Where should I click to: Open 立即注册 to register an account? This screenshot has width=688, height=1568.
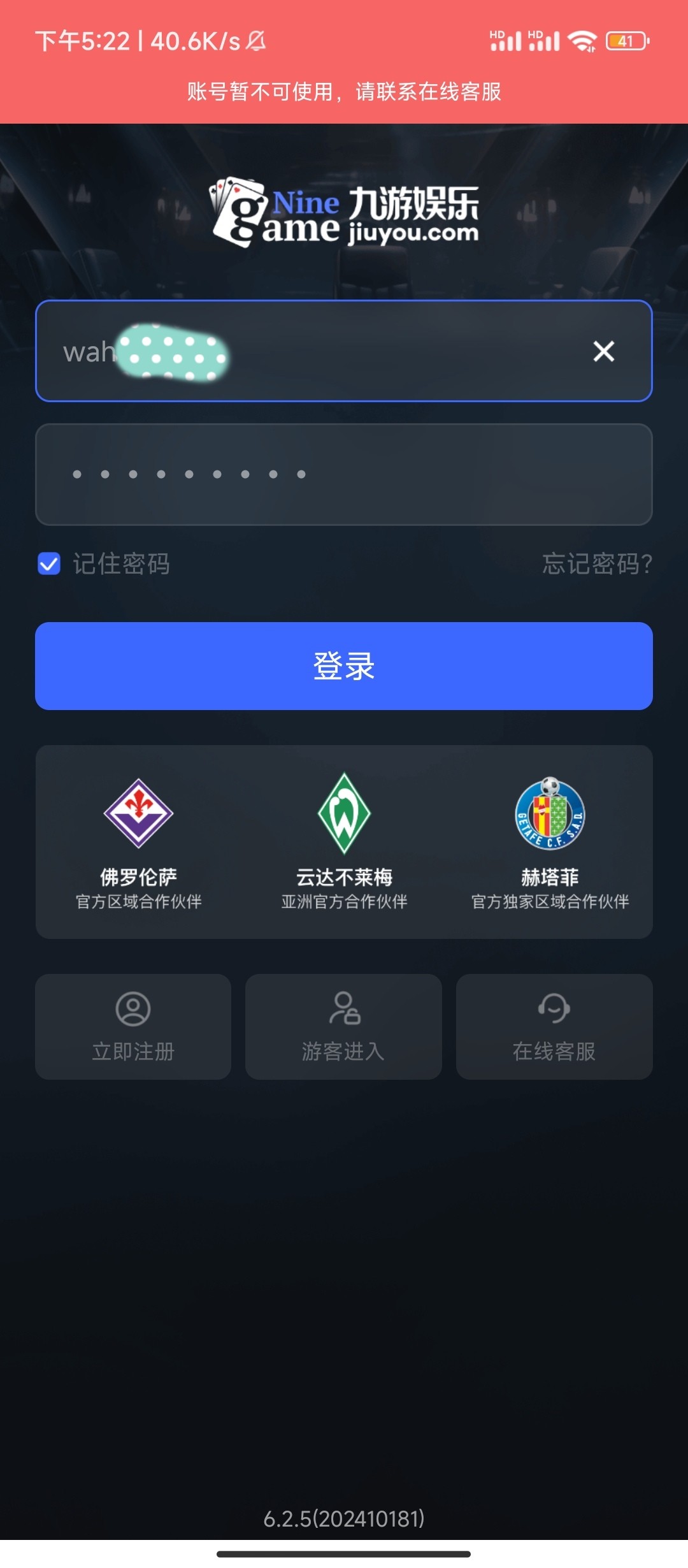[x=133, y=1026]
